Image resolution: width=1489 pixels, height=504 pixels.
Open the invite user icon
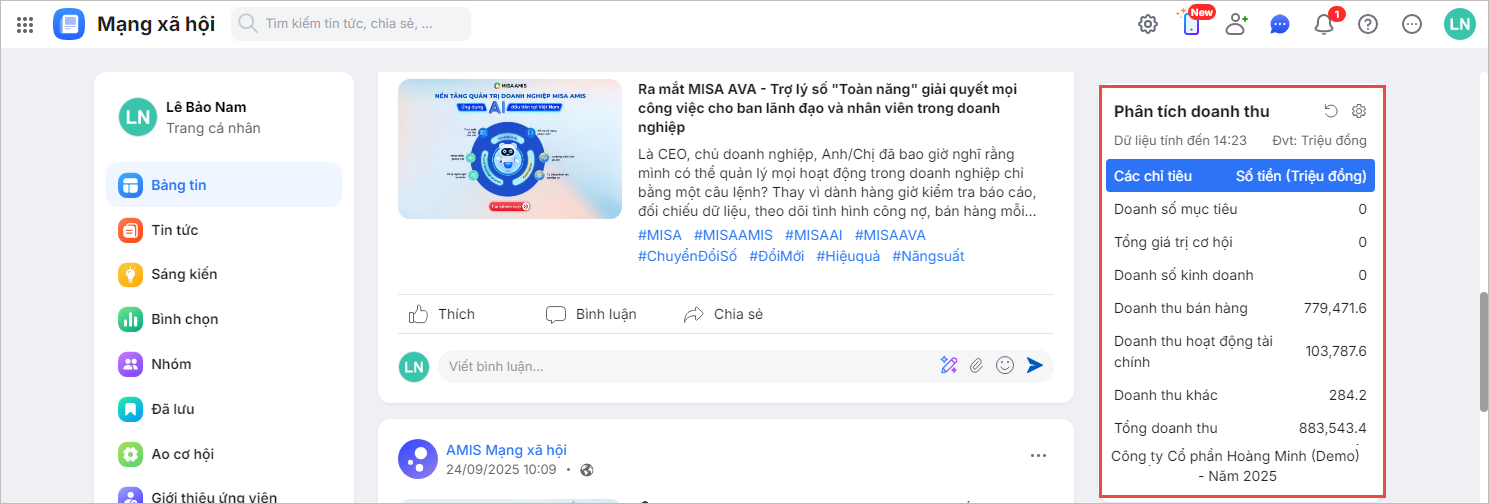click(1236, 25)
